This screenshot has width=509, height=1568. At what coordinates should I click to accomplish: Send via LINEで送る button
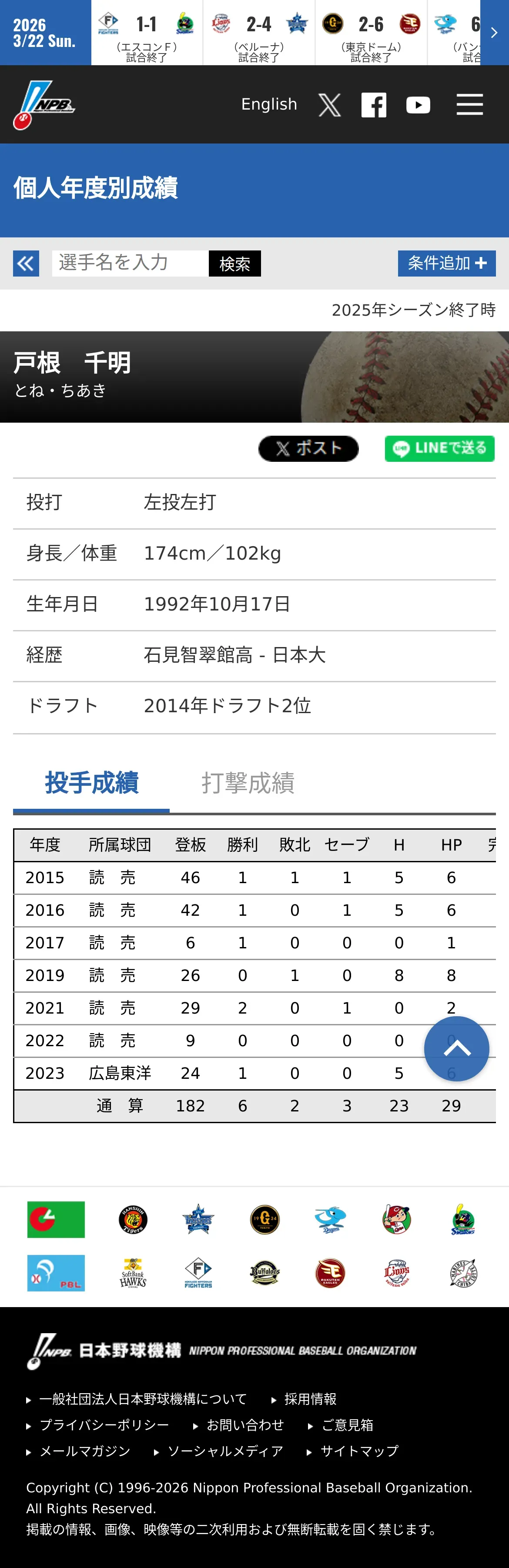439,449
